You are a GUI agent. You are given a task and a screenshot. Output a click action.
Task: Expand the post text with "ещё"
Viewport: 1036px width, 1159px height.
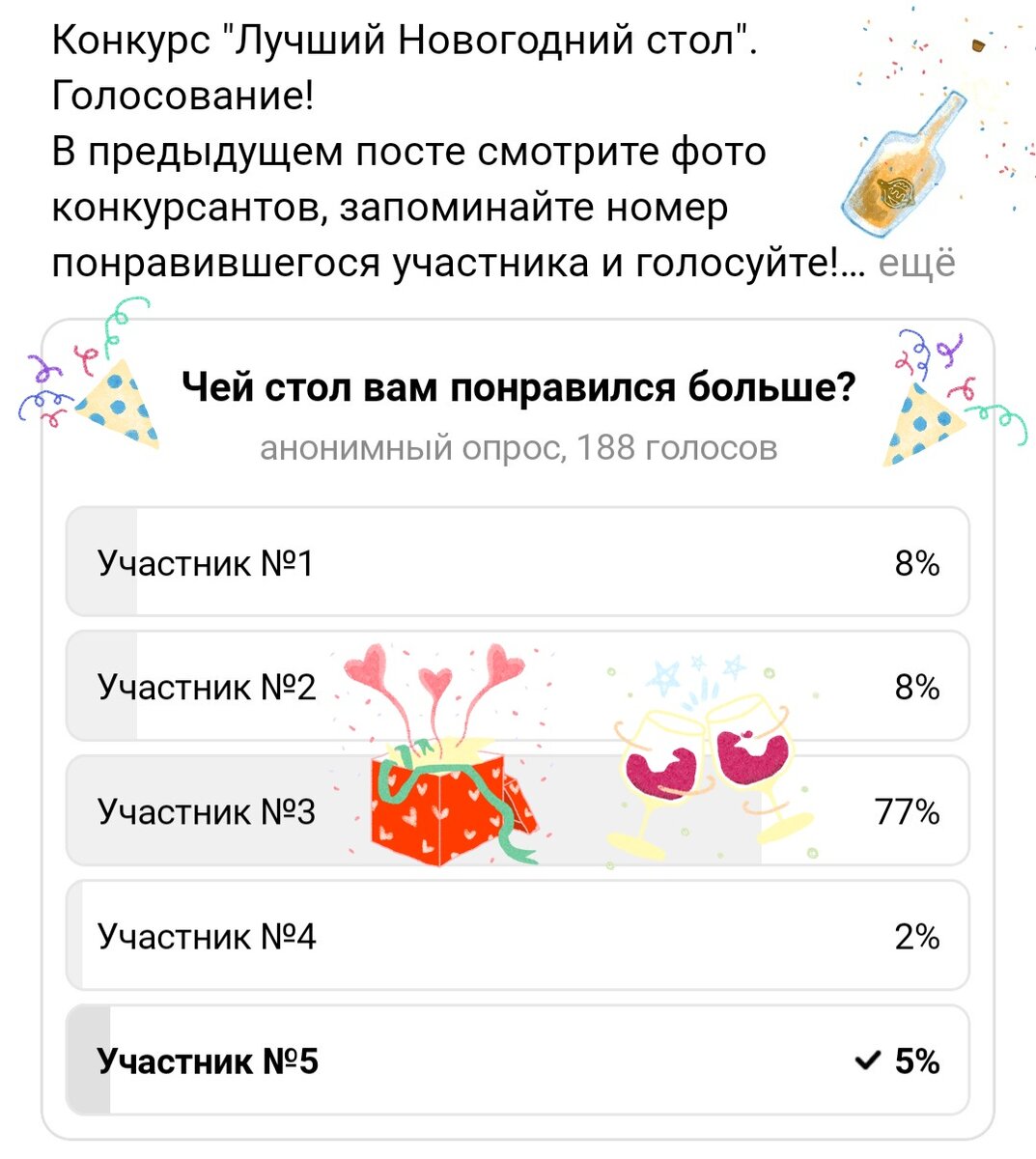point(915,264)
